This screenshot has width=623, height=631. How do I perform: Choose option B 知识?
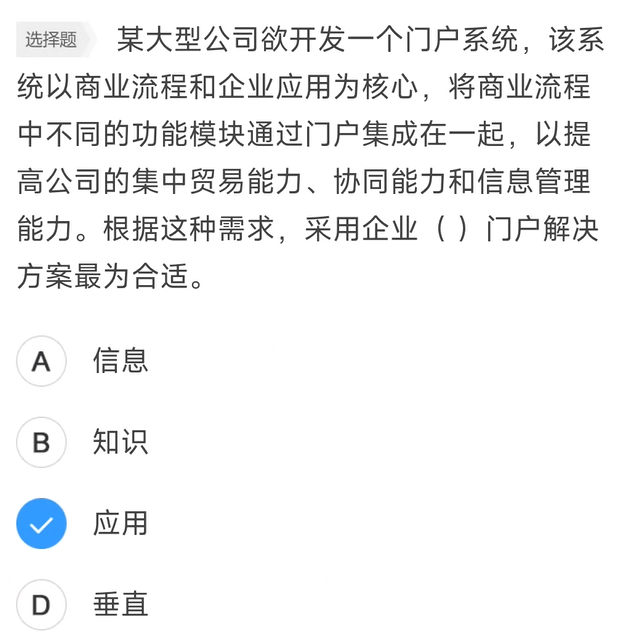click(41, 442)
